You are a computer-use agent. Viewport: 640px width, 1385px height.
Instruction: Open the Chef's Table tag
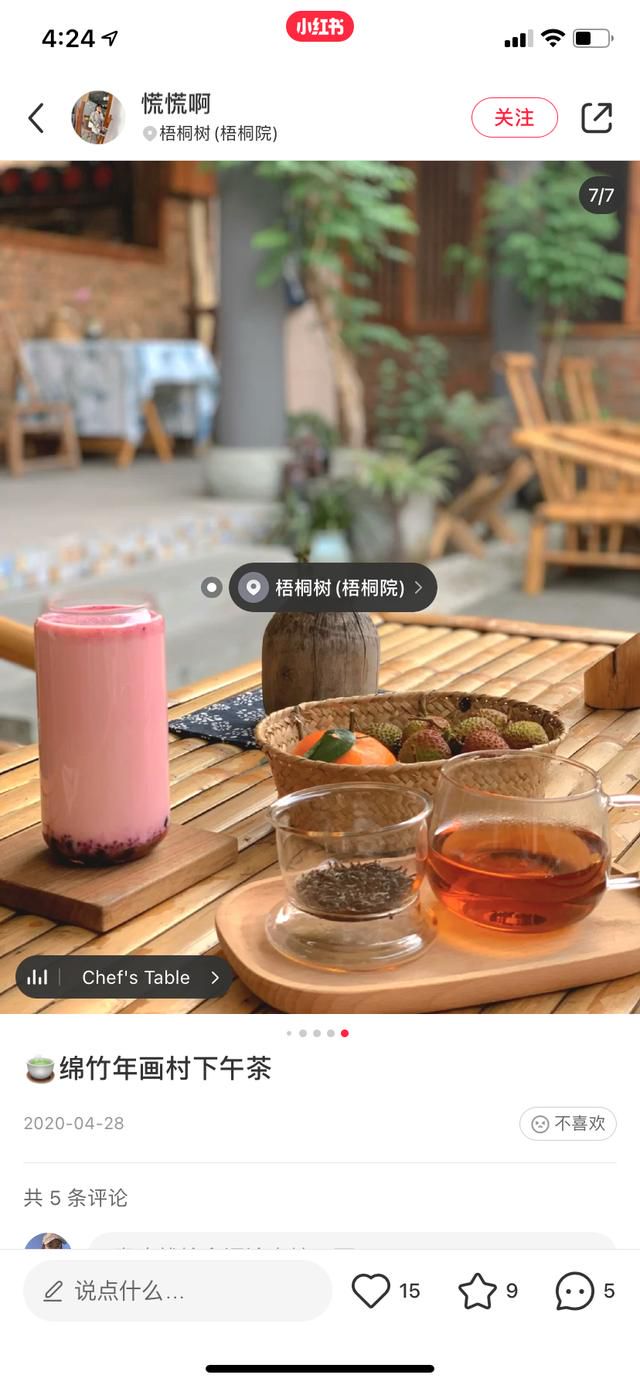pos(124,977)
